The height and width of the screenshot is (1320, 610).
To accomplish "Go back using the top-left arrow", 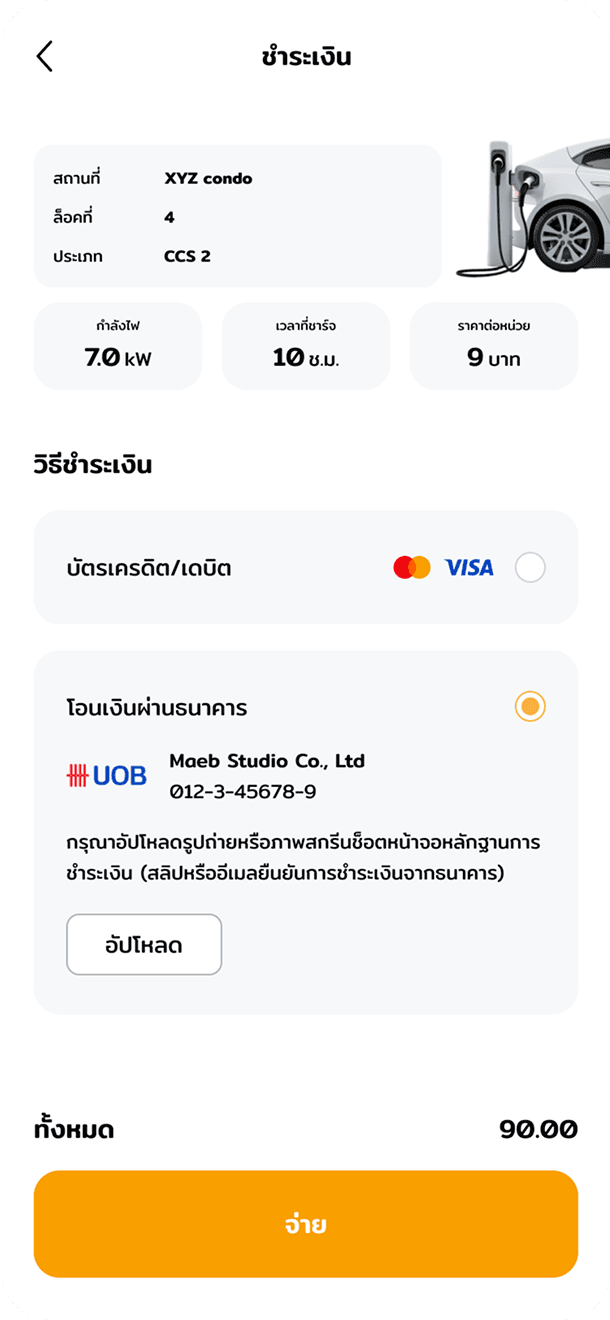I will click(x=44, y=56).
